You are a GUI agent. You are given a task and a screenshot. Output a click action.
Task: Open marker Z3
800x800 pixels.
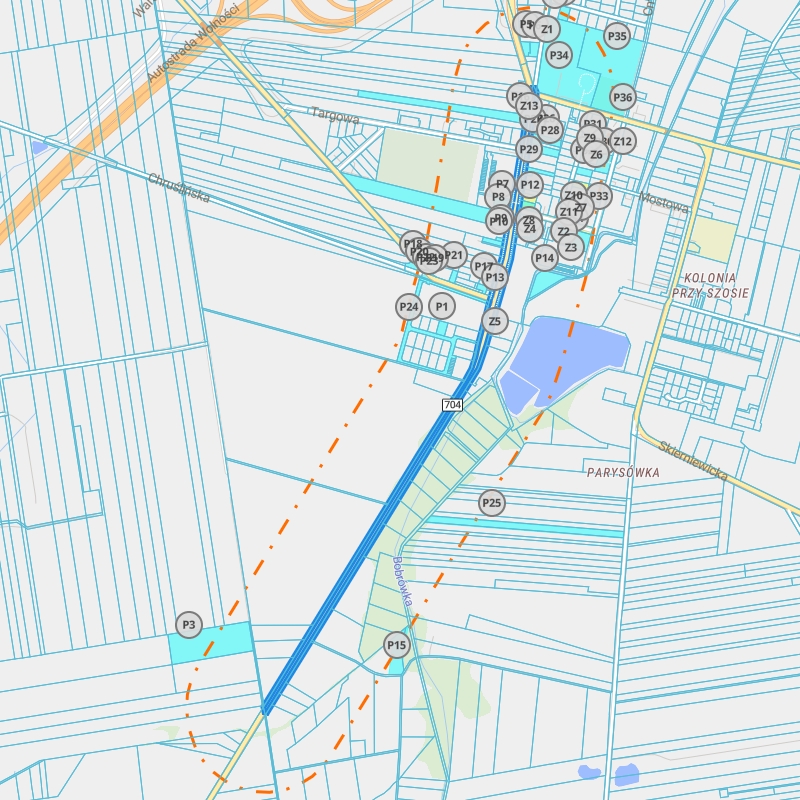571,247
